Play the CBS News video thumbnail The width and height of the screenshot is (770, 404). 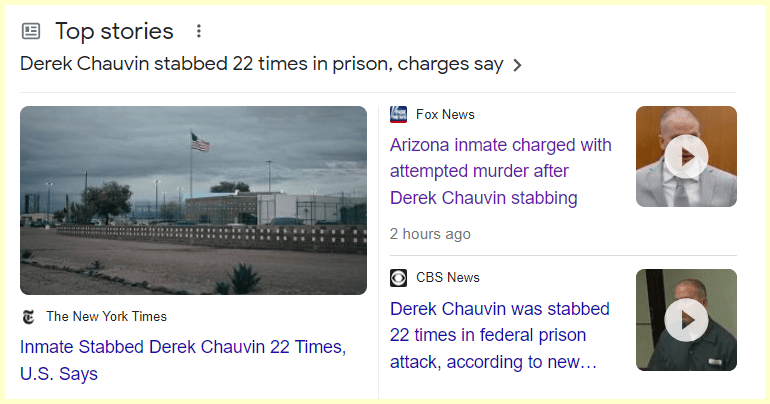pos(686,320)
